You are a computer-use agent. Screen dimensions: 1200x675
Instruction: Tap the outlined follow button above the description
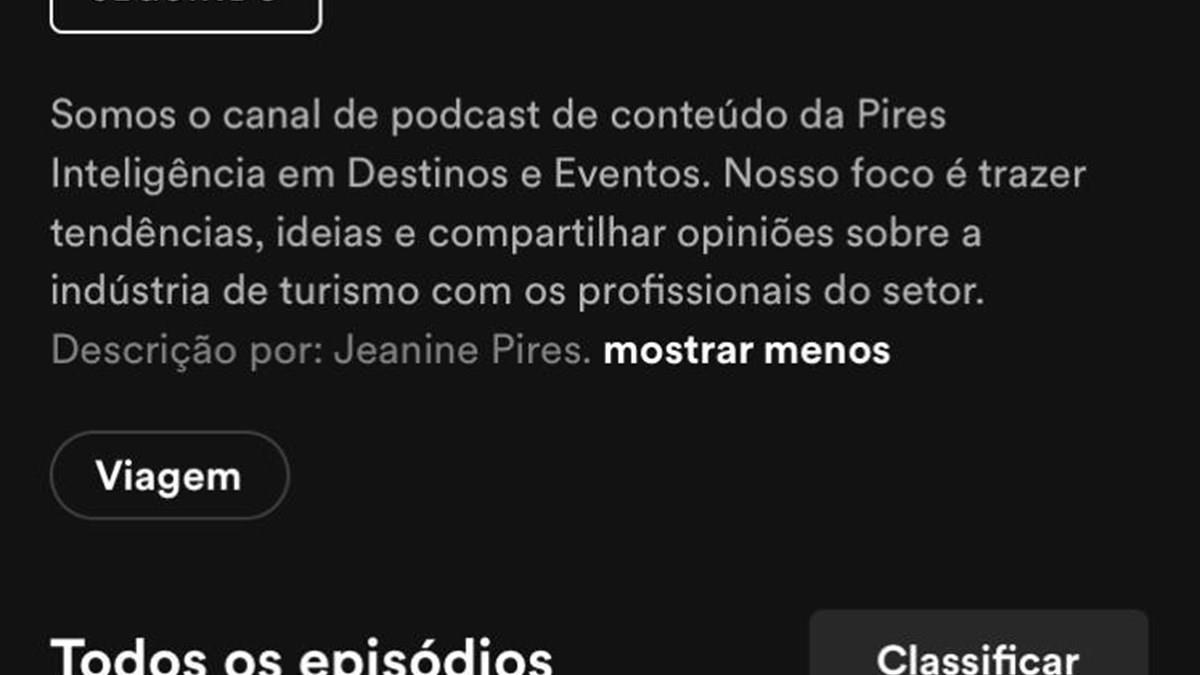click(186, 14)
